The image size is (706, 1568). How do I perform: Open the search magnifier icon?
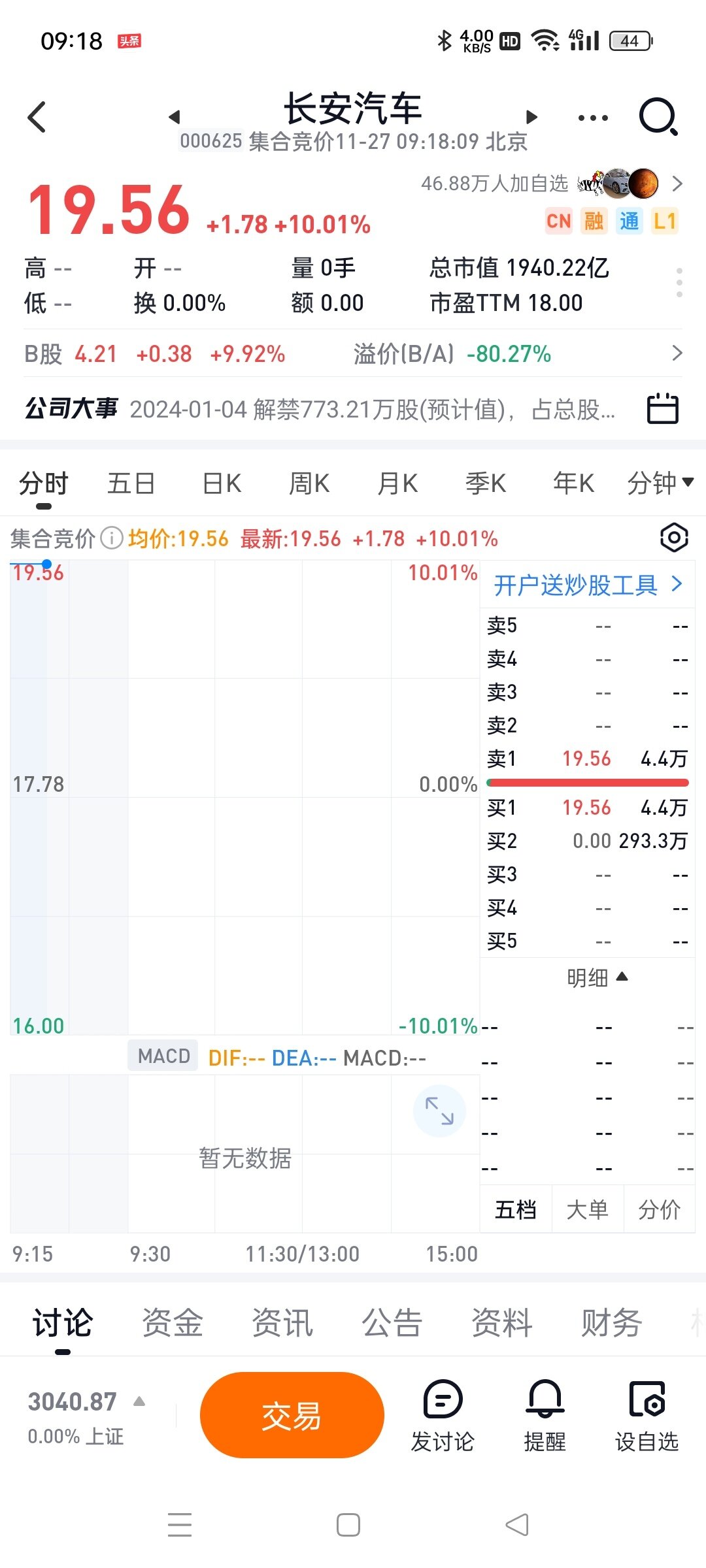(658, 118)
